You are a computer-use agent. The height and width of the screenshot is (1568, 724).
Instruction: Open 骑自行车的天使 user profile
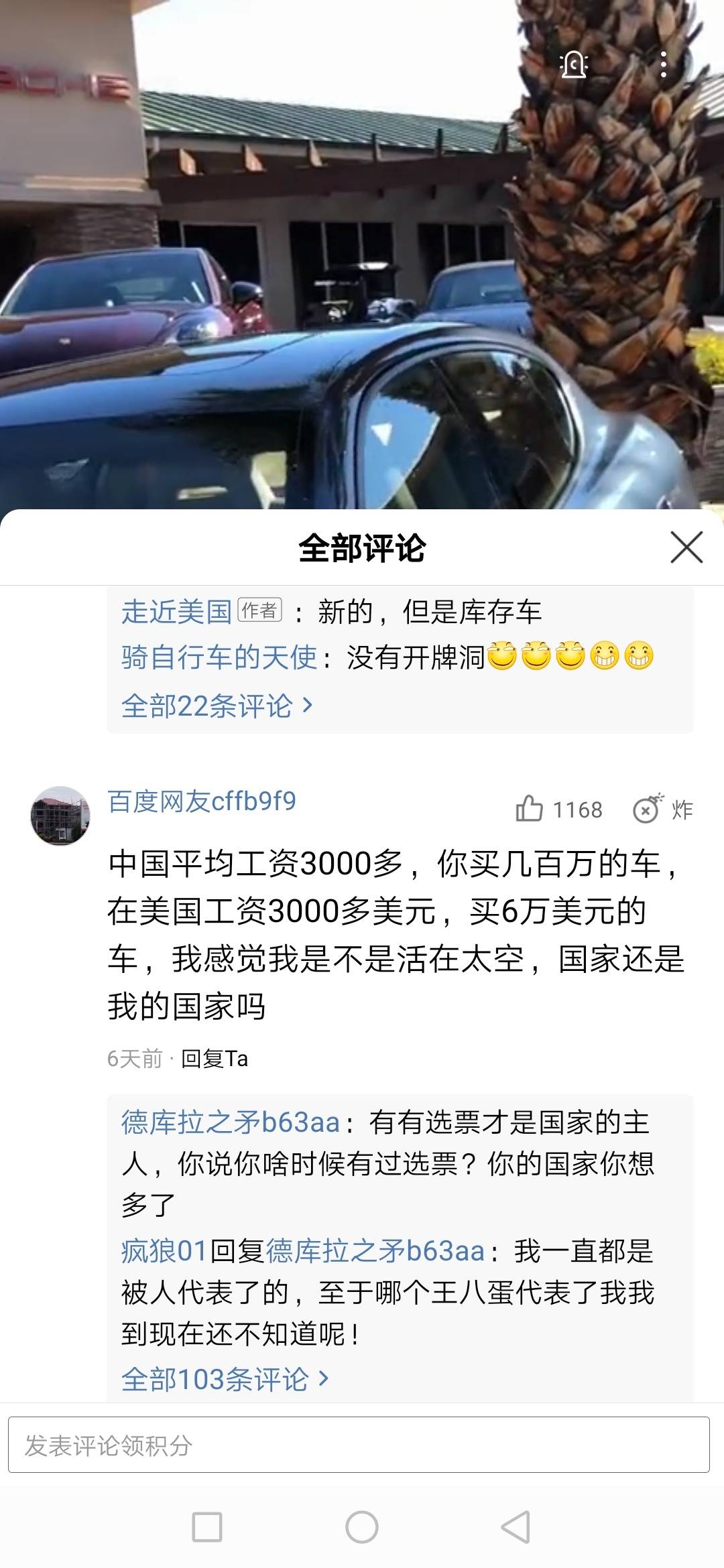[219, 657]
